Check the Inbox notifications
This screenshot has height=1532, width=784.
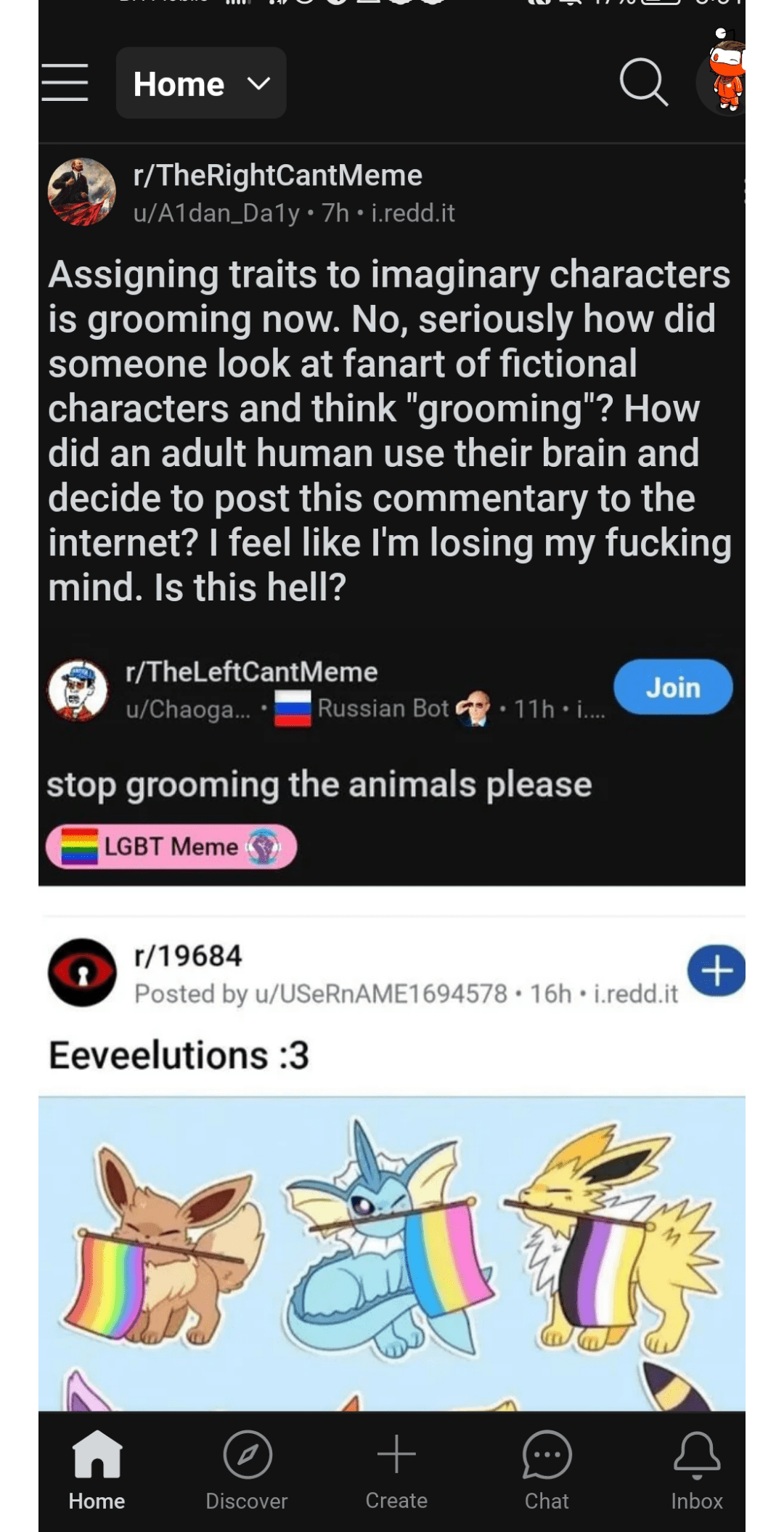[696, 1471]
